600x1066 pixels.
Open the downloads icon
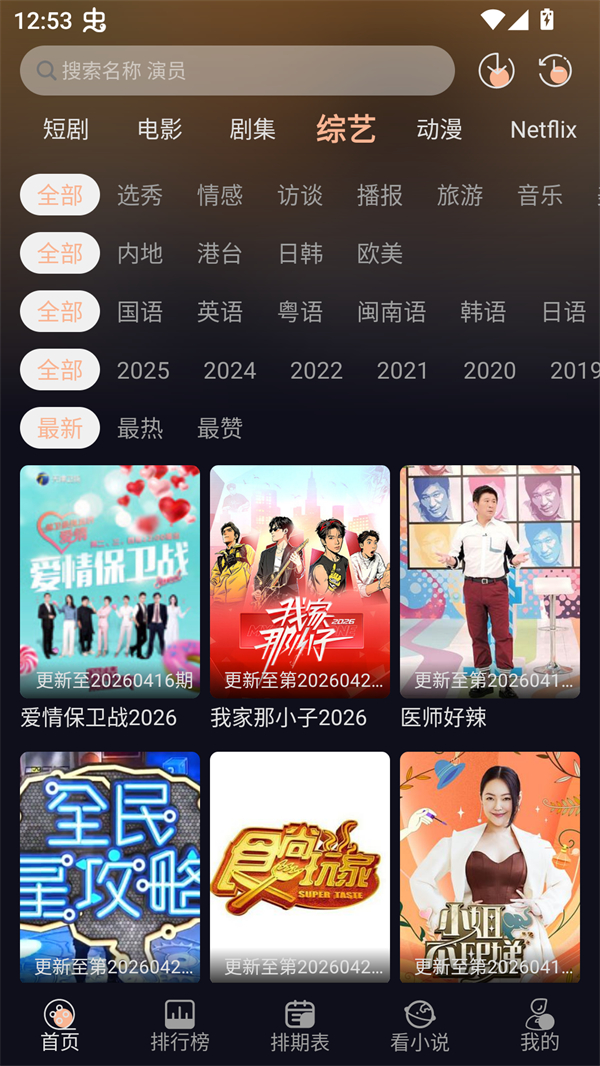click(496, 70)
